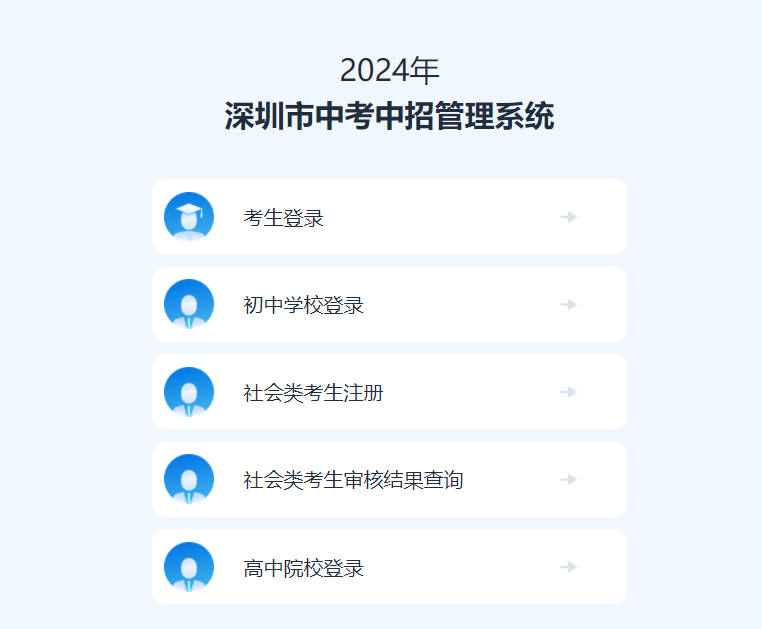Open 考生登录 entry
This screenshot has height=629, width=762.
[x=389, y=217]
